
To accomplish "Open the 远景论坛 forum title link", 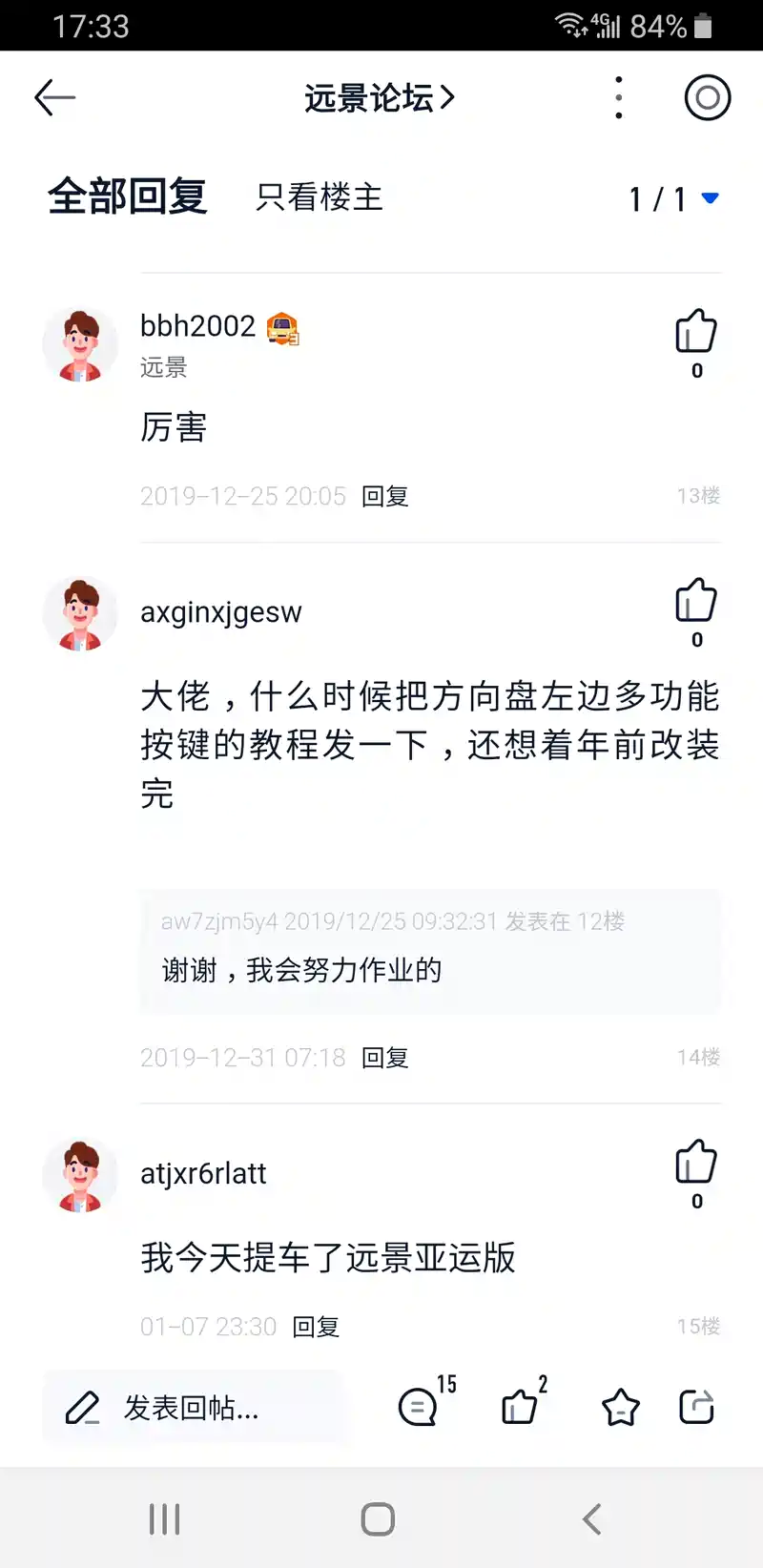I will pyautogui.click(x=379, y=97).
